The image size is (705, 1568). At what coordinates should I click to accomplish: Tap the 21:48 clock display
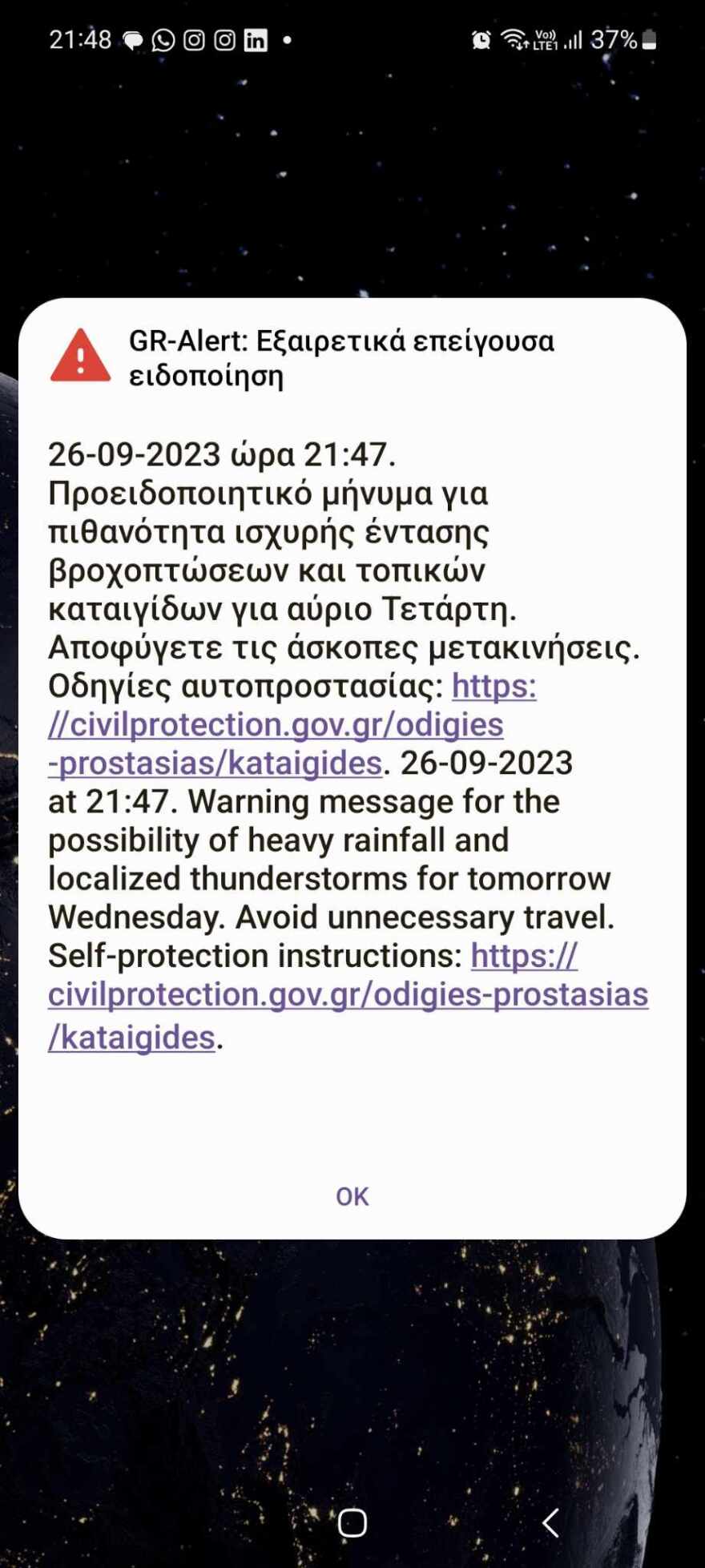pos(80,38)
